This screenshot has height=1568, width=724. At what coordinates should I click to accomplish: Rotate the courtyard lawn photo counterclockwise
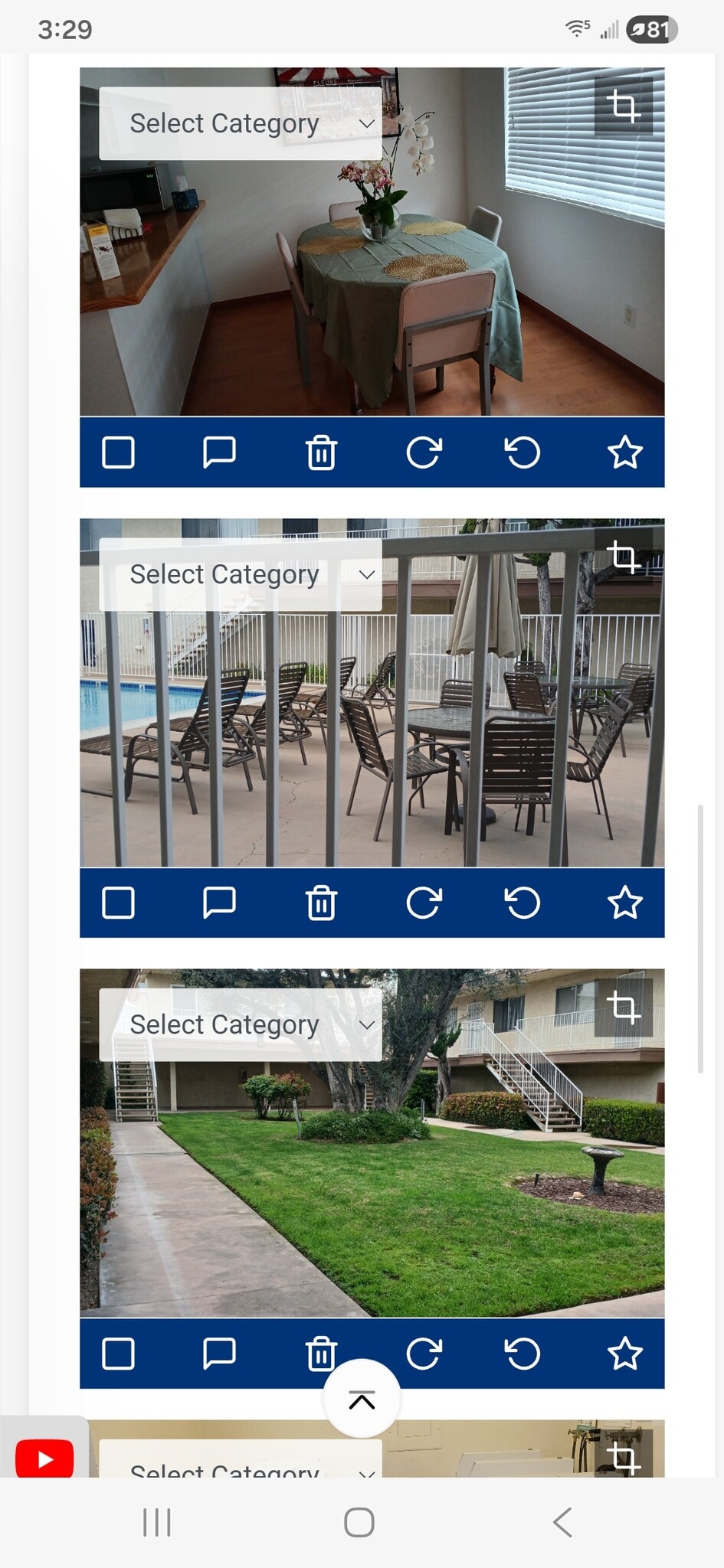pos(523,1354)
